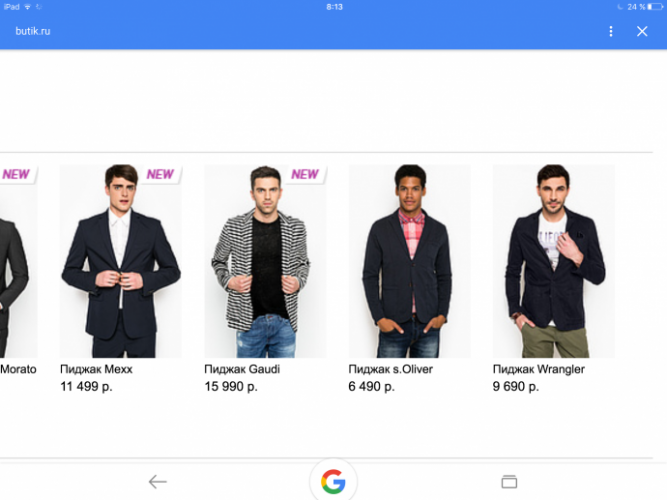Go back with the arrow button
The image size is (667, 500).
coord(157,482)
